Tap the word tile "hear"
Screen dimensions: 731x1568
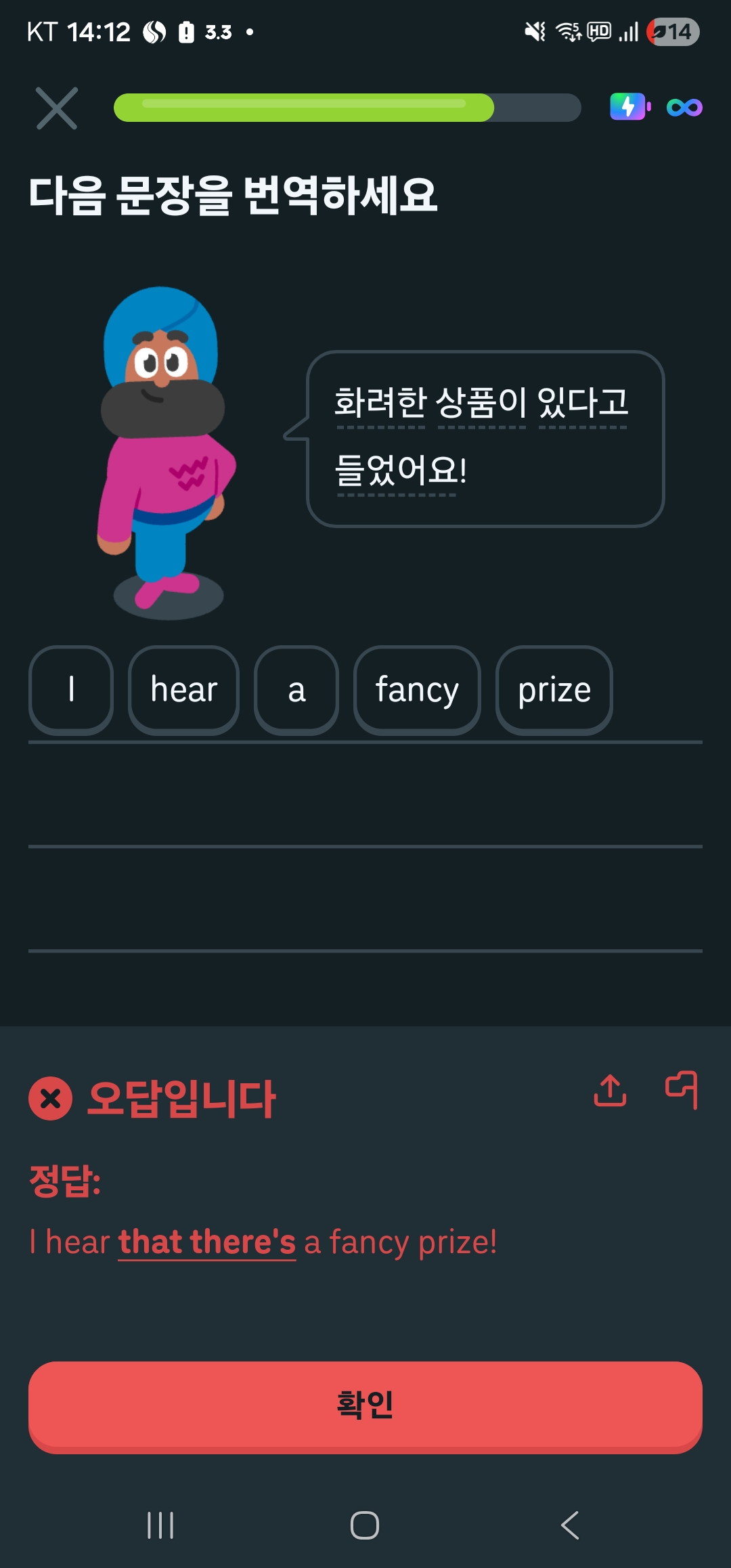183,690
